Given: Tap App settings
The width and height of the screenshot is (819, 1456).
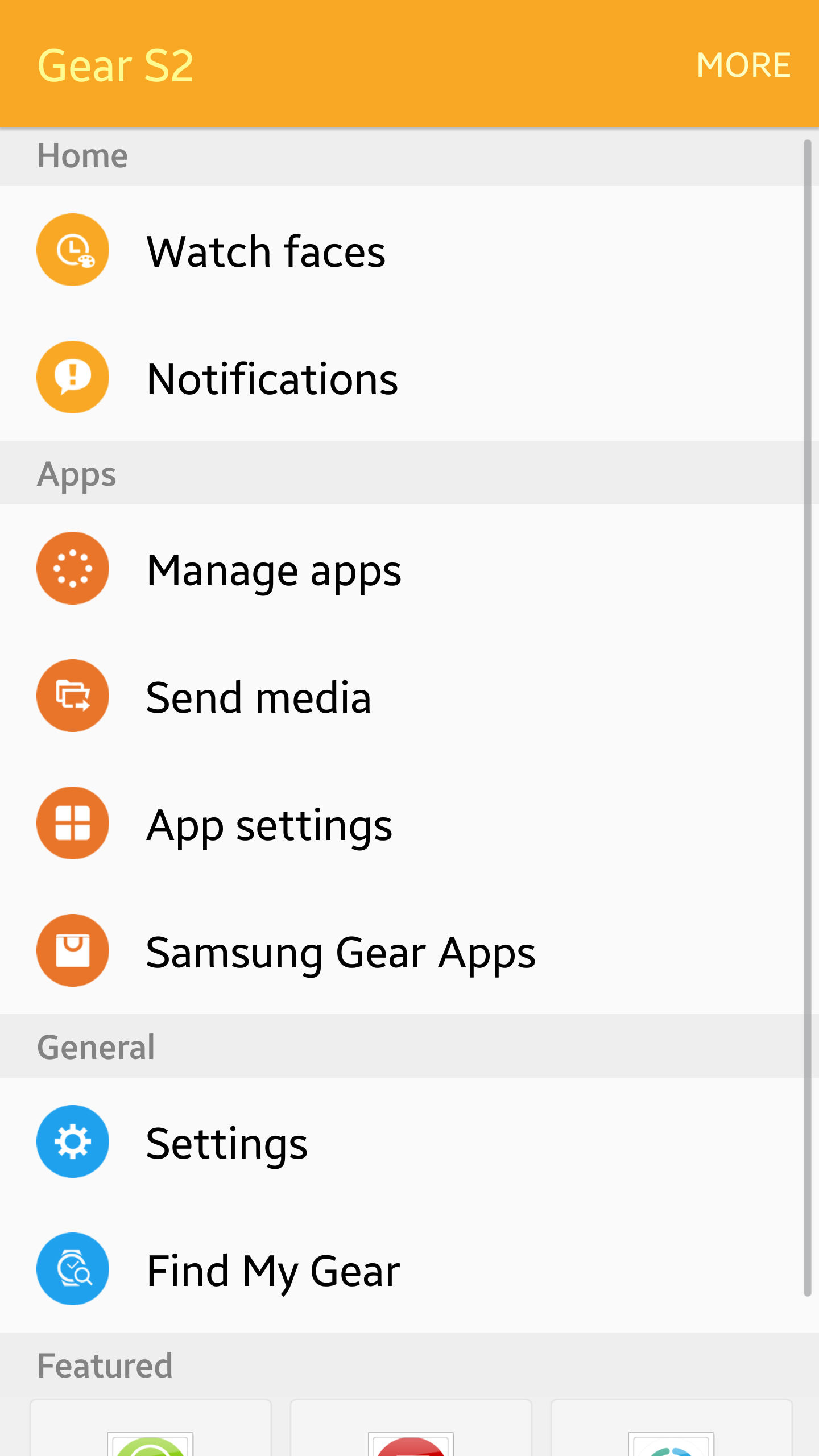Looking at the screenshot, I should [269, 824].
